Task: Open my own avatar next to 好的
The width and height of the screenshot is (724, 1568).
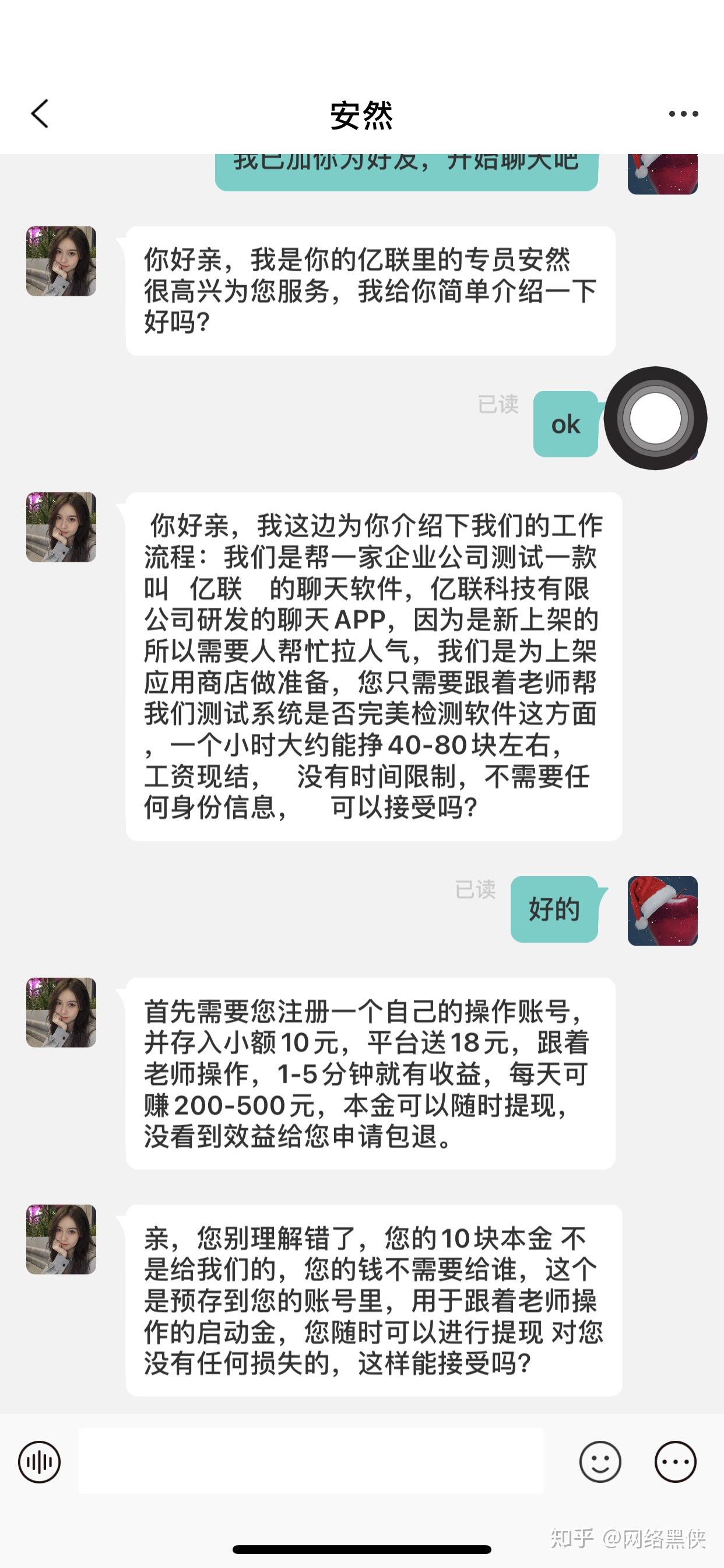Action: coord(662,911)
